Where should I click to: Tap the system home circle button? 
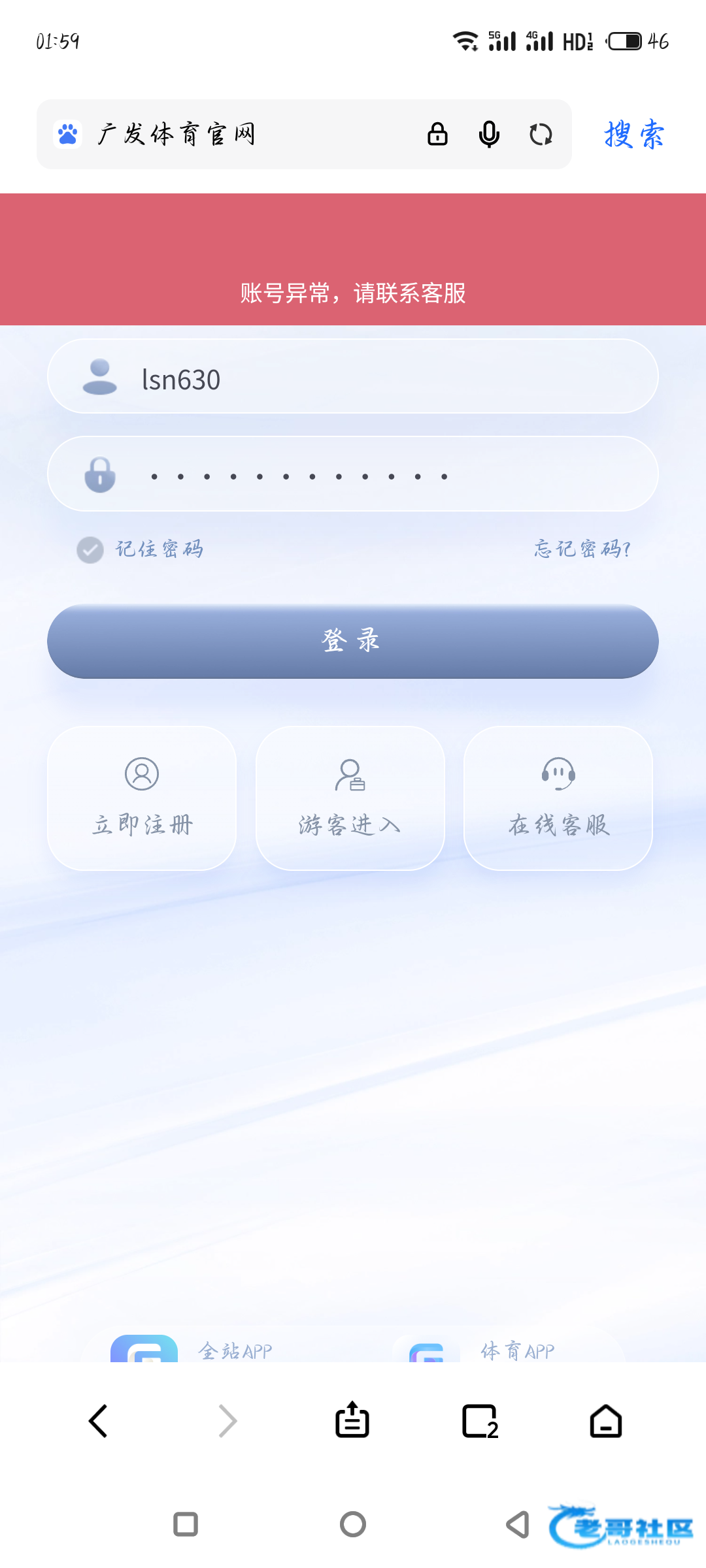click(353, 1524)
